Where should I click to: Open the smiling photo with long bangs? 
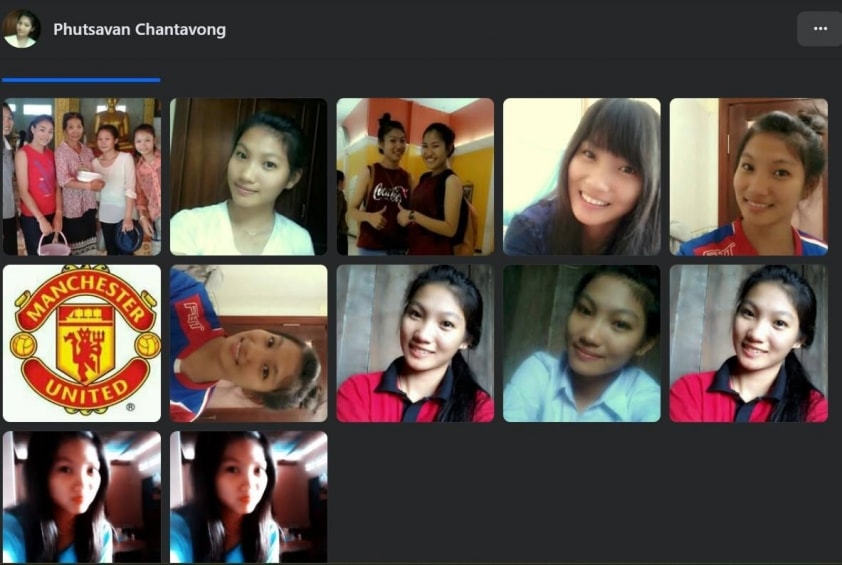(x=582, y=177)
